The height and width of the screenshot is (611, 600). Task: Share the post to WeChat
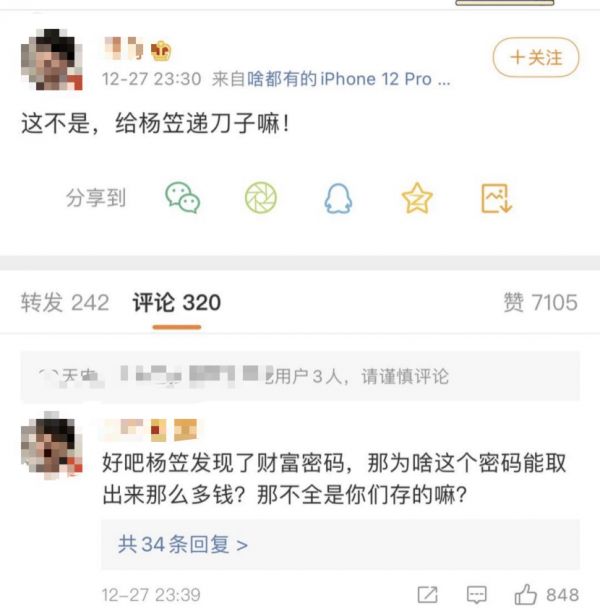[182, 198]
